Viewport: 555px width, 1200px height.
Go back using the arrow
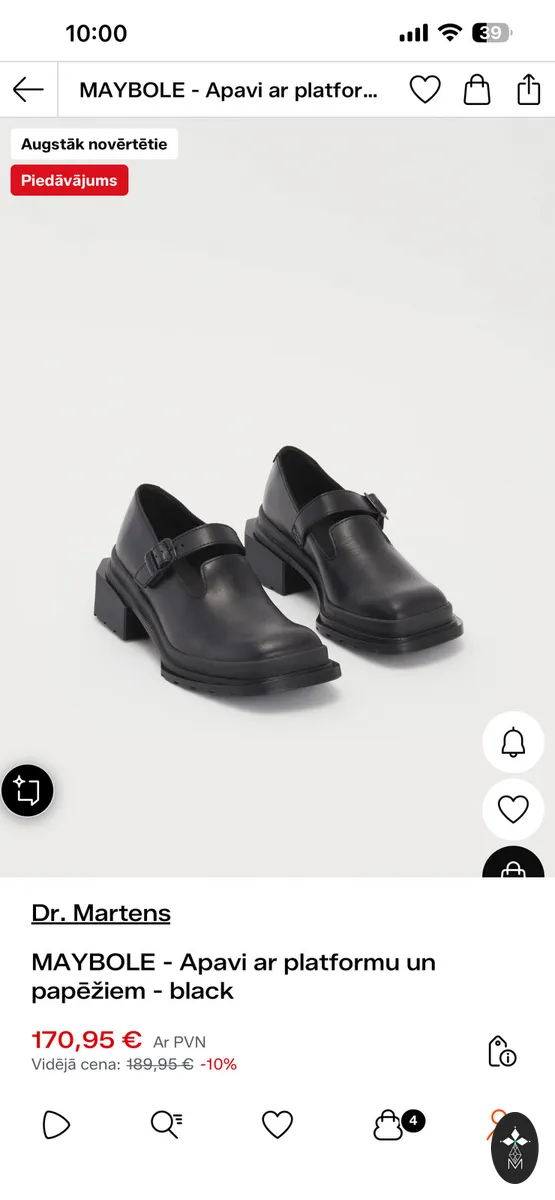(x=28, y=90)
